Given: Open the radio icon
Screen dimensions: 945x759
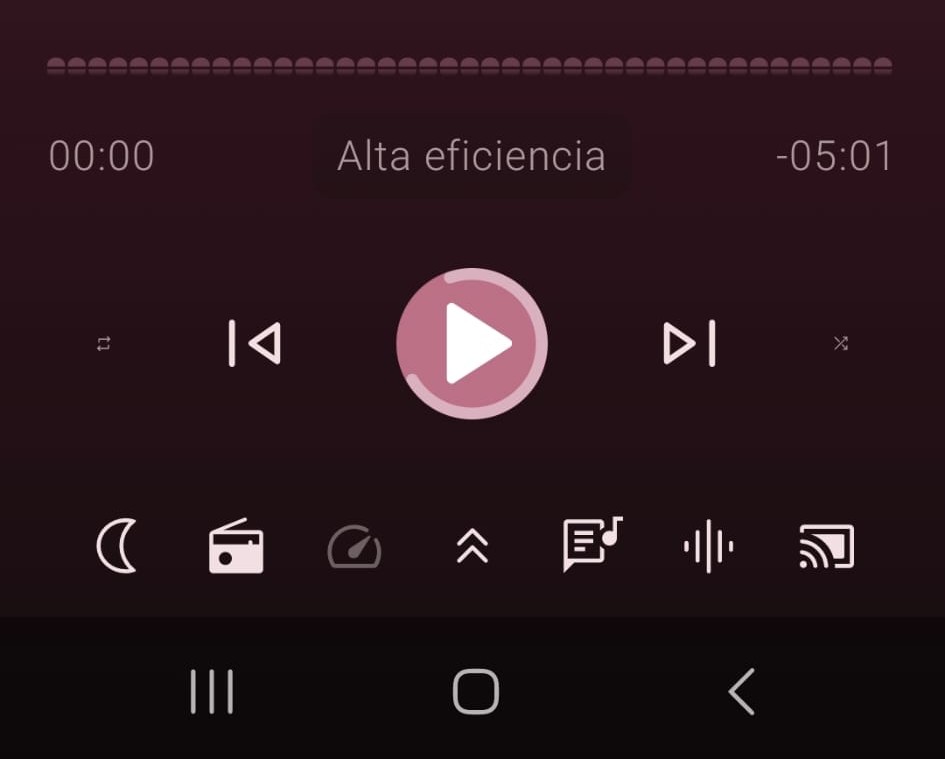Looking at the screenshot, I should tap(236, 546).
